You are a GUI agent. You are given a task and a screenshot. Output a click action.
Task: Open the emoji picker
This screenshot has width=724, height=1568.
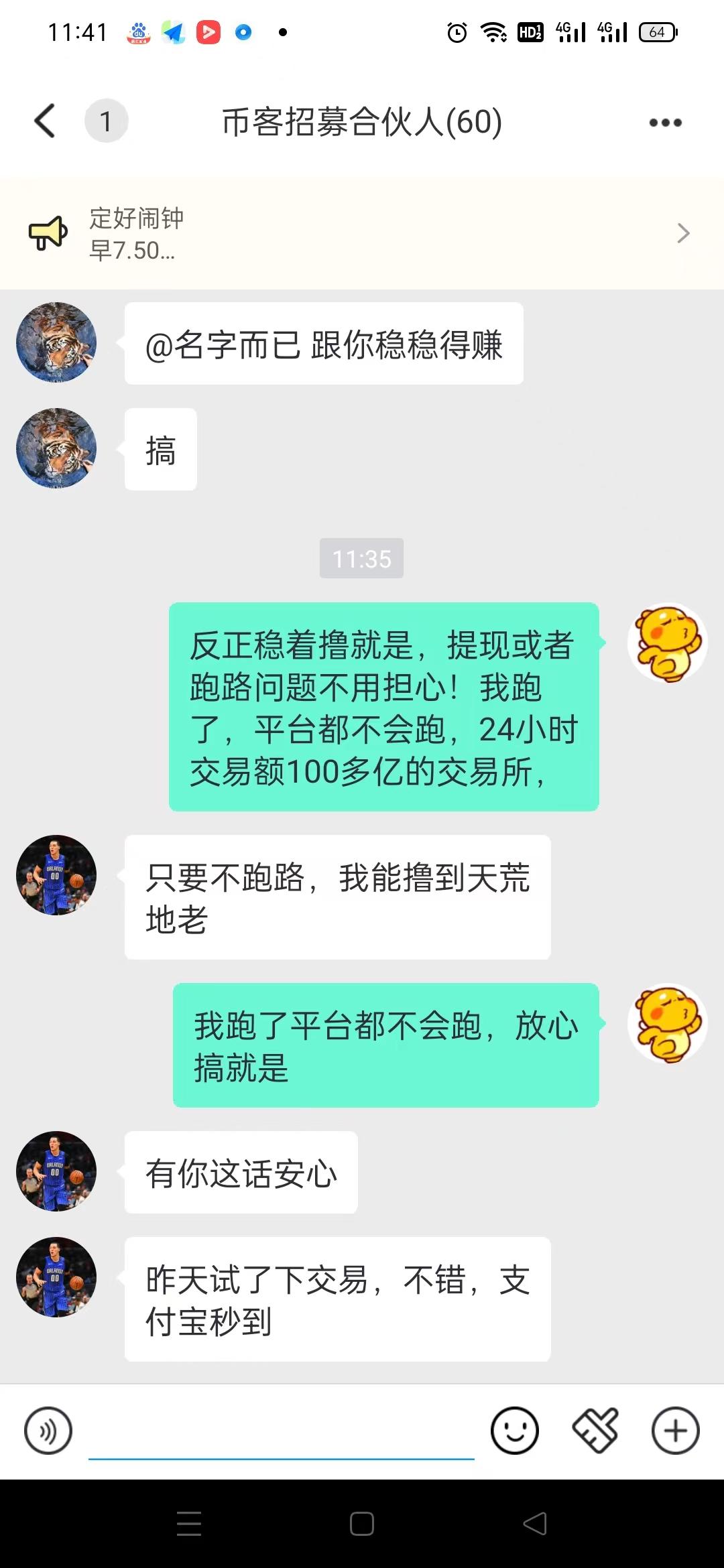(514, 1429)
